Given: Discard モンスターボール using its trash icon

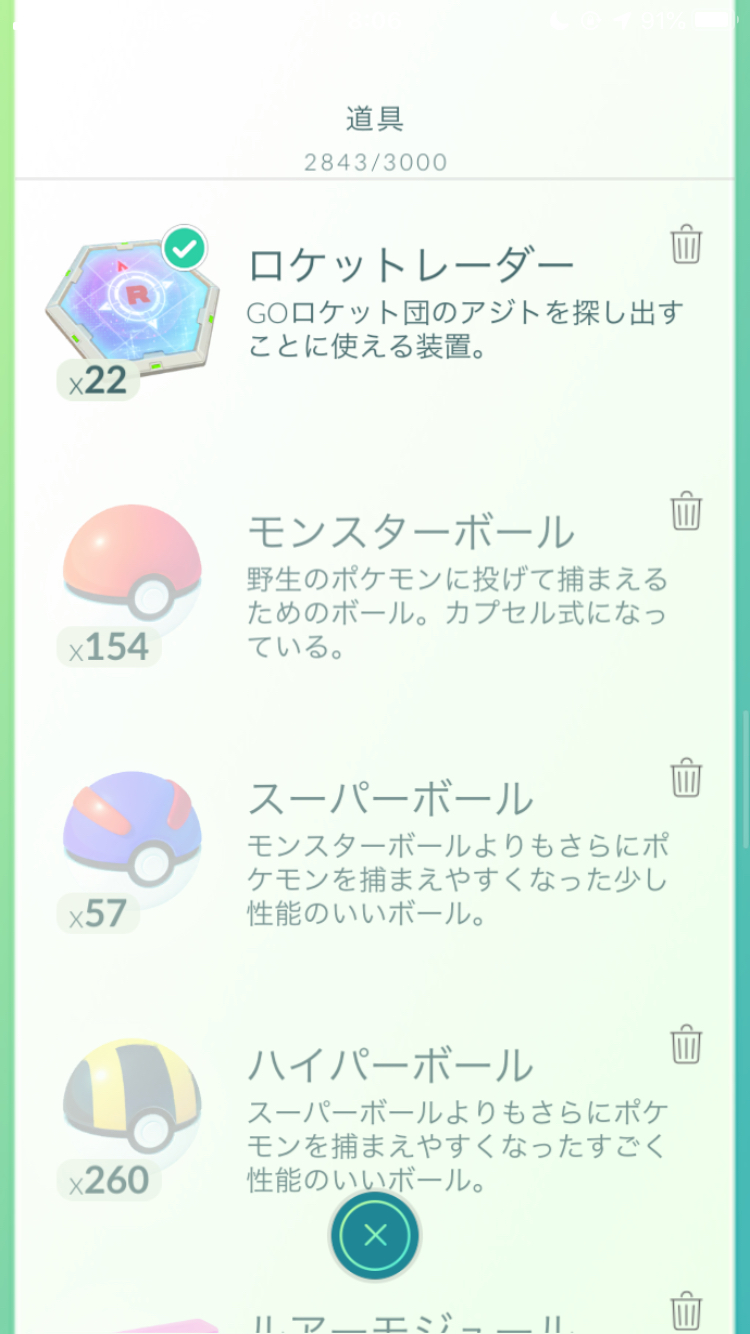Looking at the screenshot, I should pos(686,511).
